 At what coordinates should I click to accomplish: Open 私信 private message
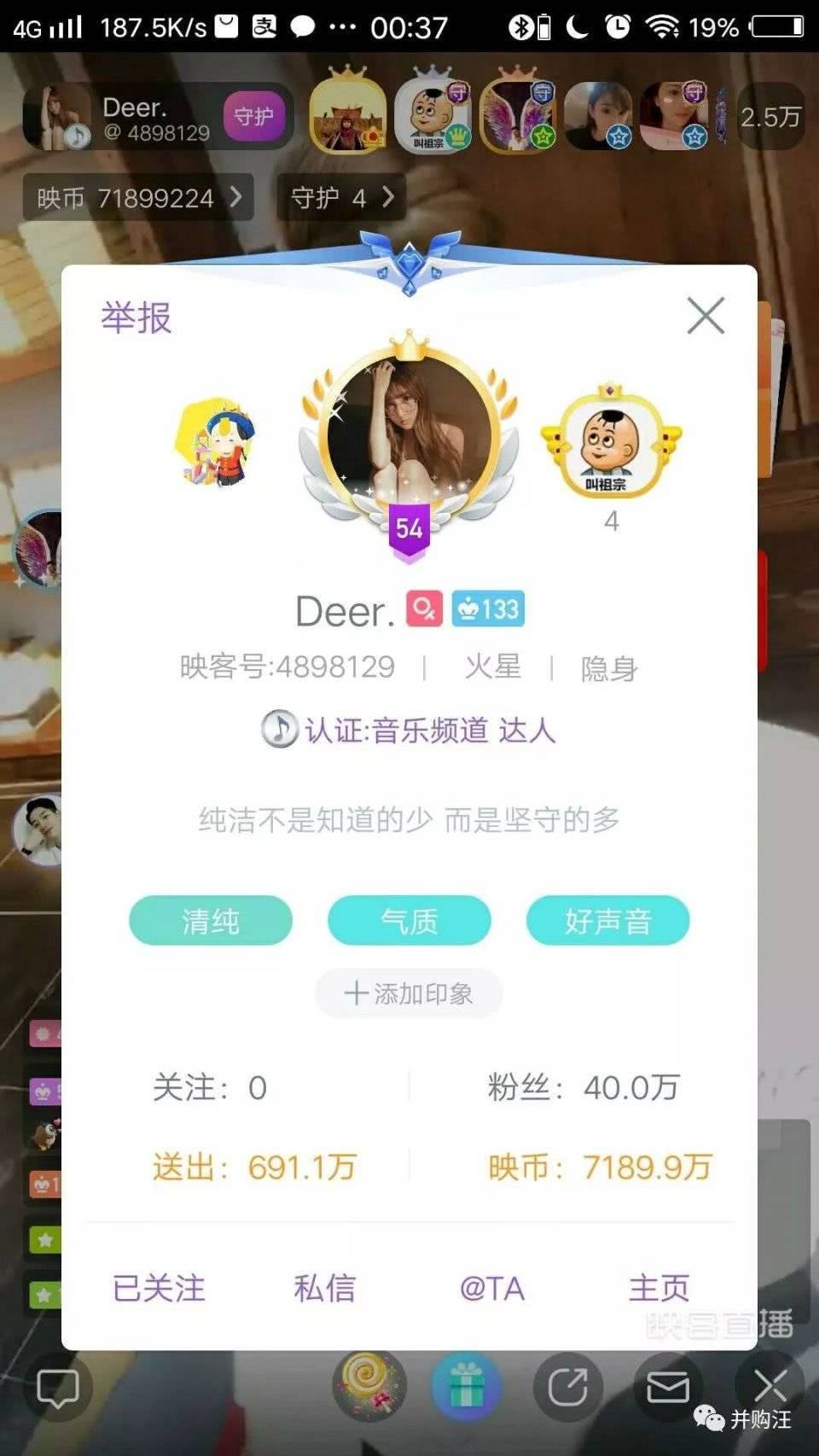[324, 1288]
